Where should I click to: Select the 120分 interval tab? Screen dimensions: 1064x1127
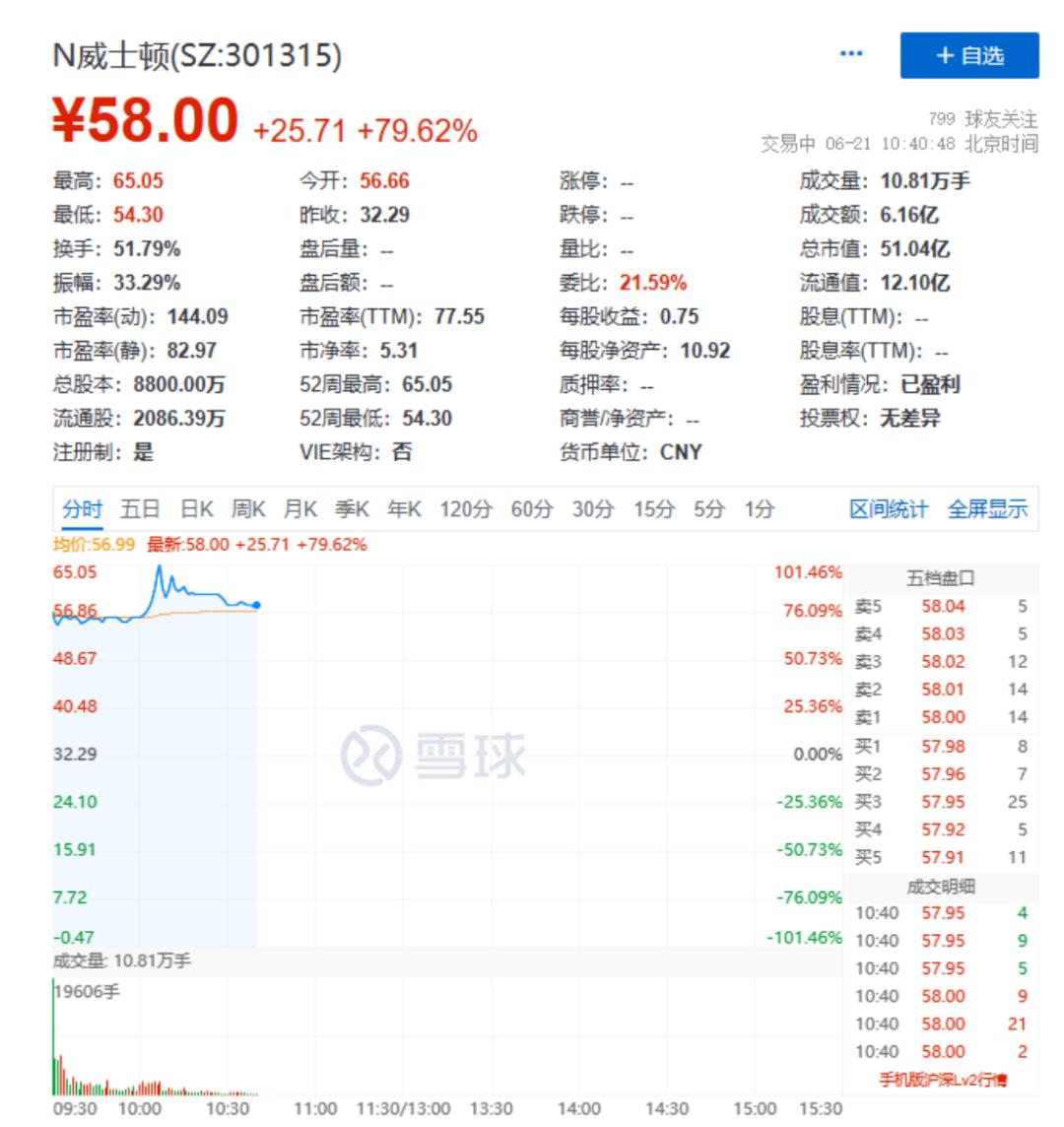point(466,509)
